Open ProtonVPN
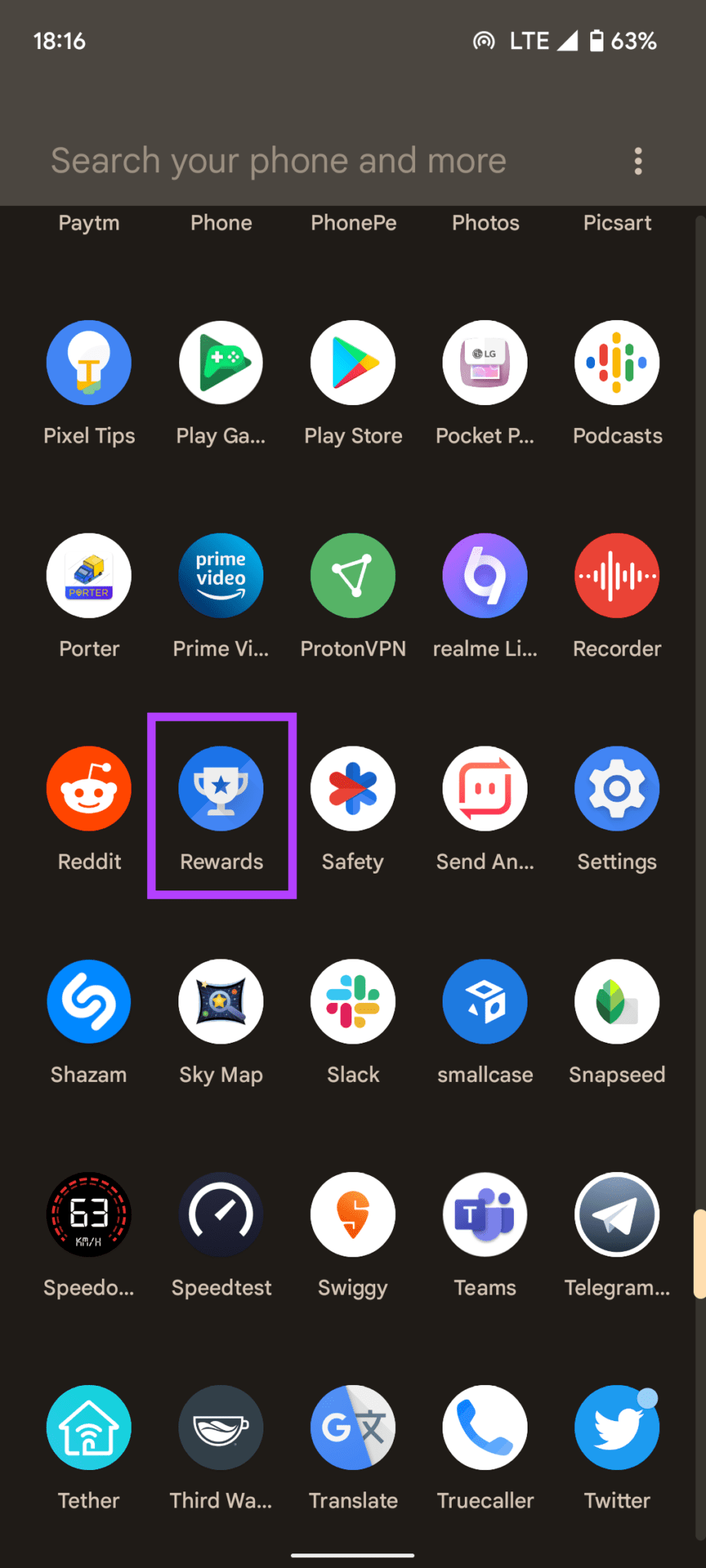 [x=353, y=576]
